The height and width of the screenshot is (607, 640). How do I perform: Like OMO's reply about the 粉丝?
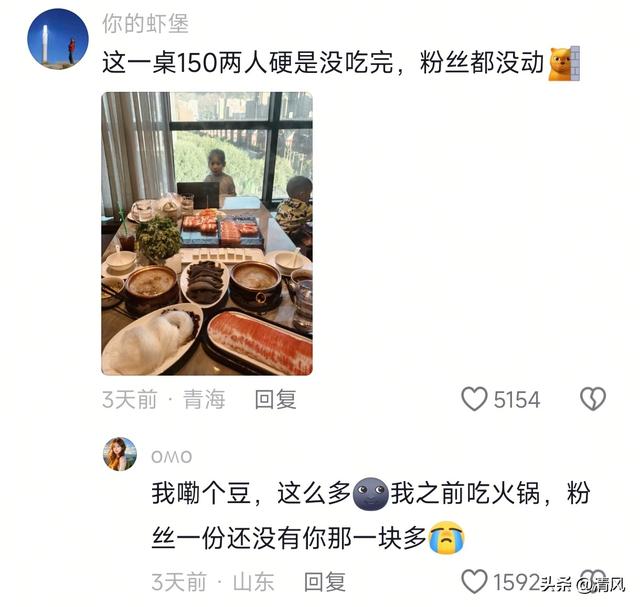tap(474, 581)
